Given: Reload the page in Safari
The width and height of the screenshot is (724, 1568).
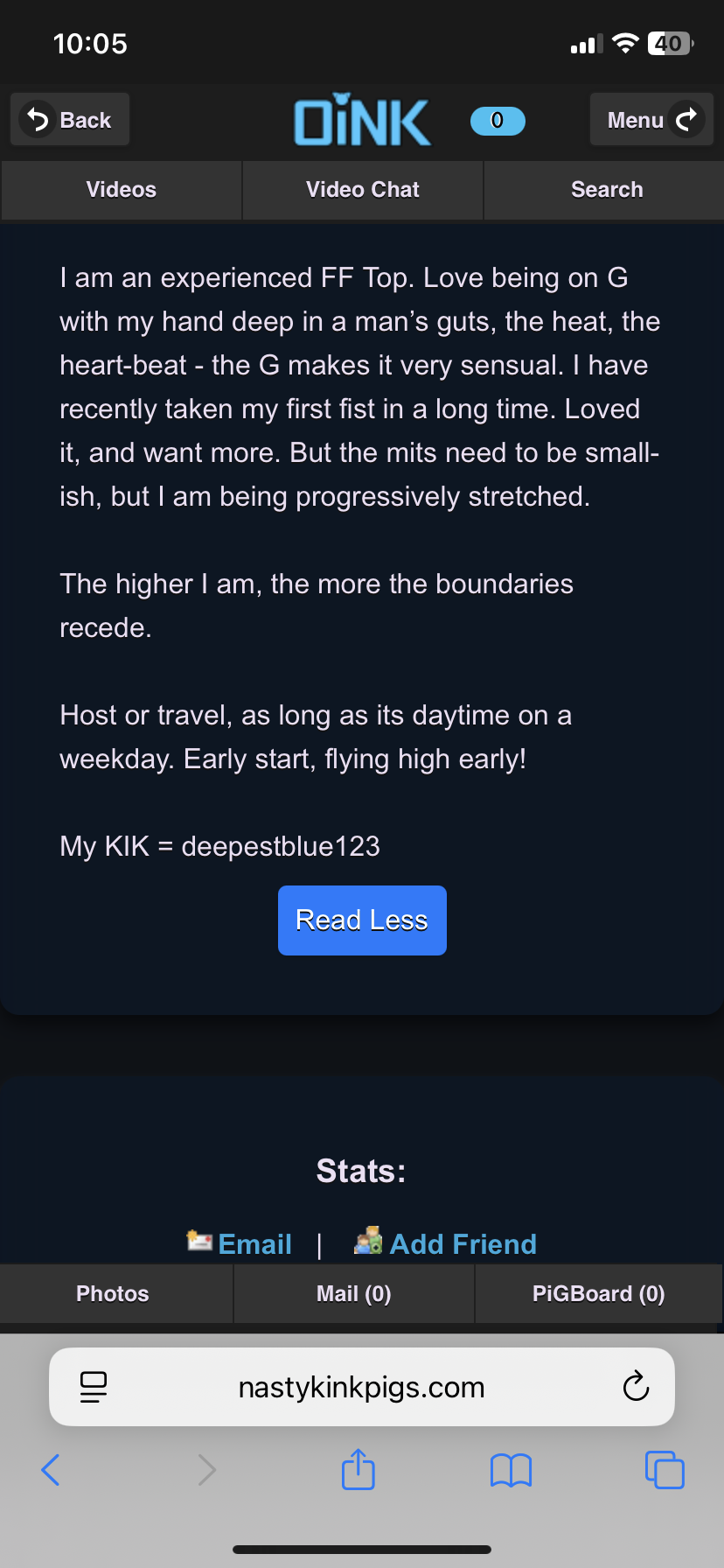Looking at the screenshot, I should 636,1387.
